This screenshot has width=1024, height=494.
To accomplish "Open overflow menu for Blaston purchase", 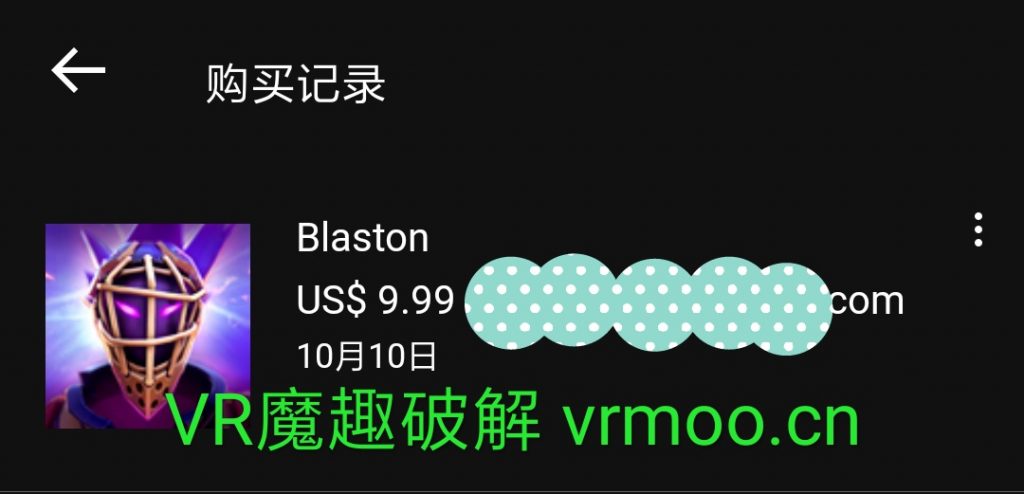I will pos(977,230).
